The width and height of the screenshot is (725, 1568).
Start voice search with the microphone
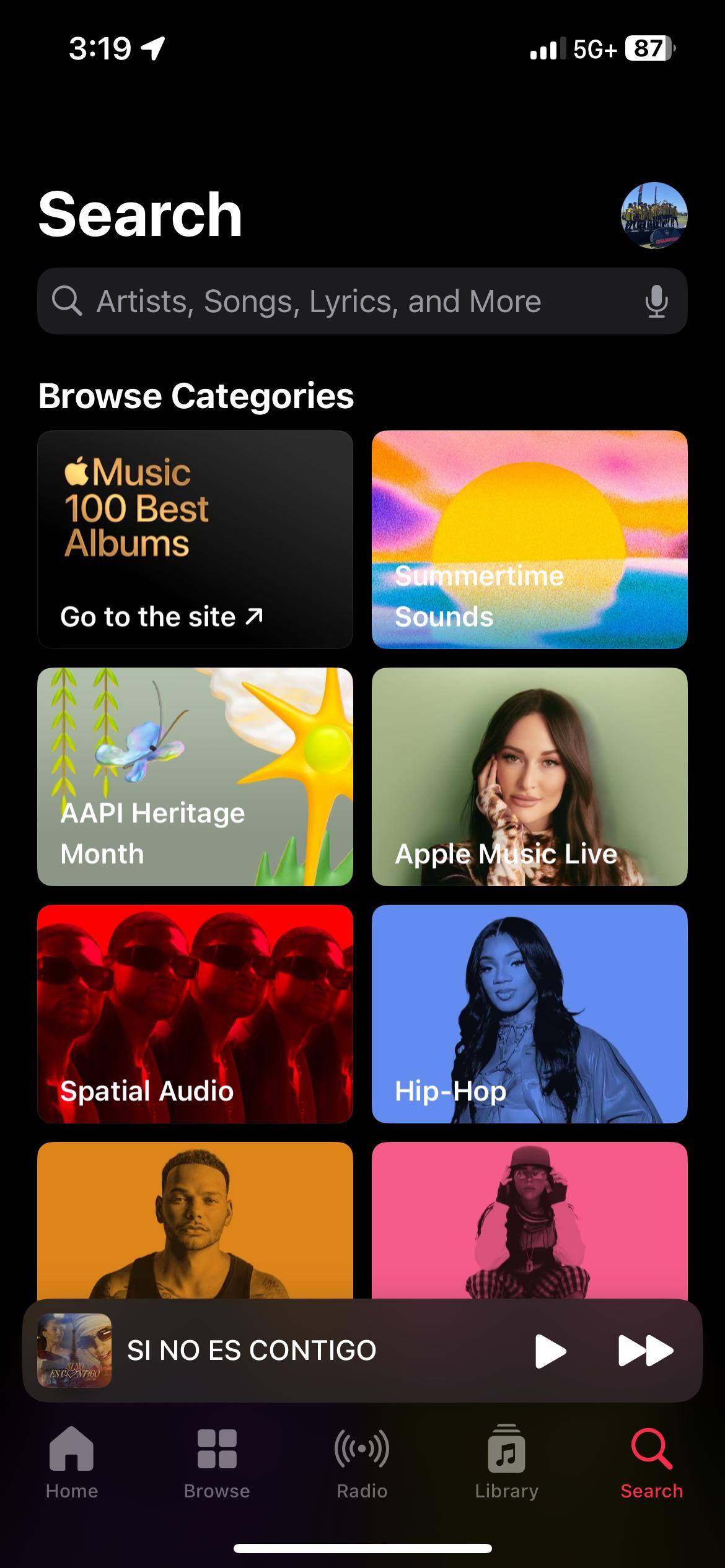click(x=656, y=302)
